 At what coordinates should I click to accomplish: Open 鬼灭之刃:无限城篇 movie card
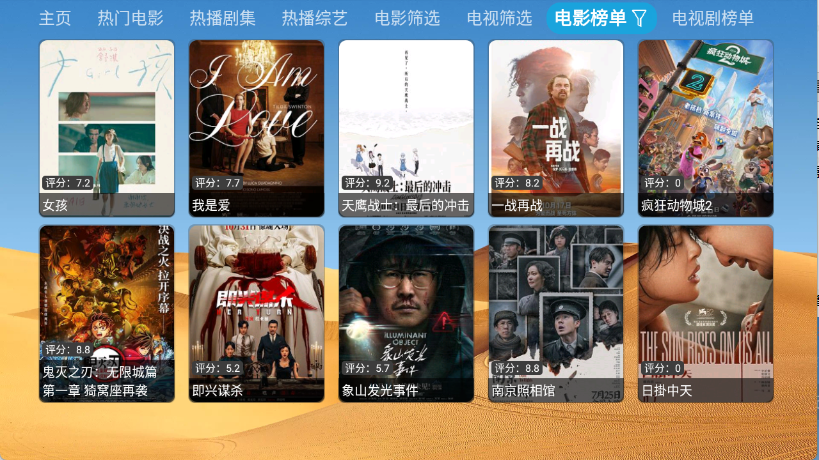click(x=106, y=312)
